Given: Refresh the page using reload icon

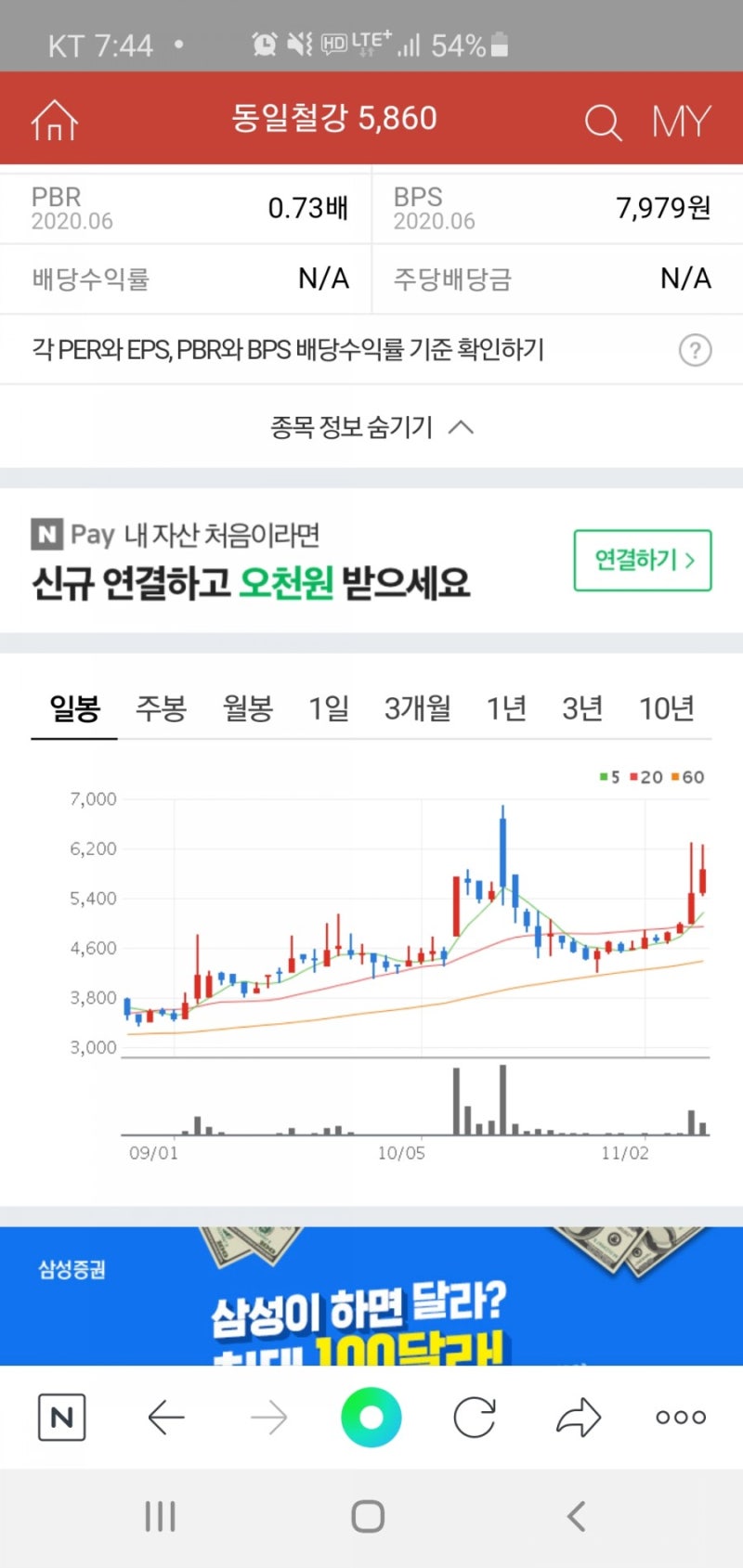Looking at the screenshot, I should point(474,1417).
